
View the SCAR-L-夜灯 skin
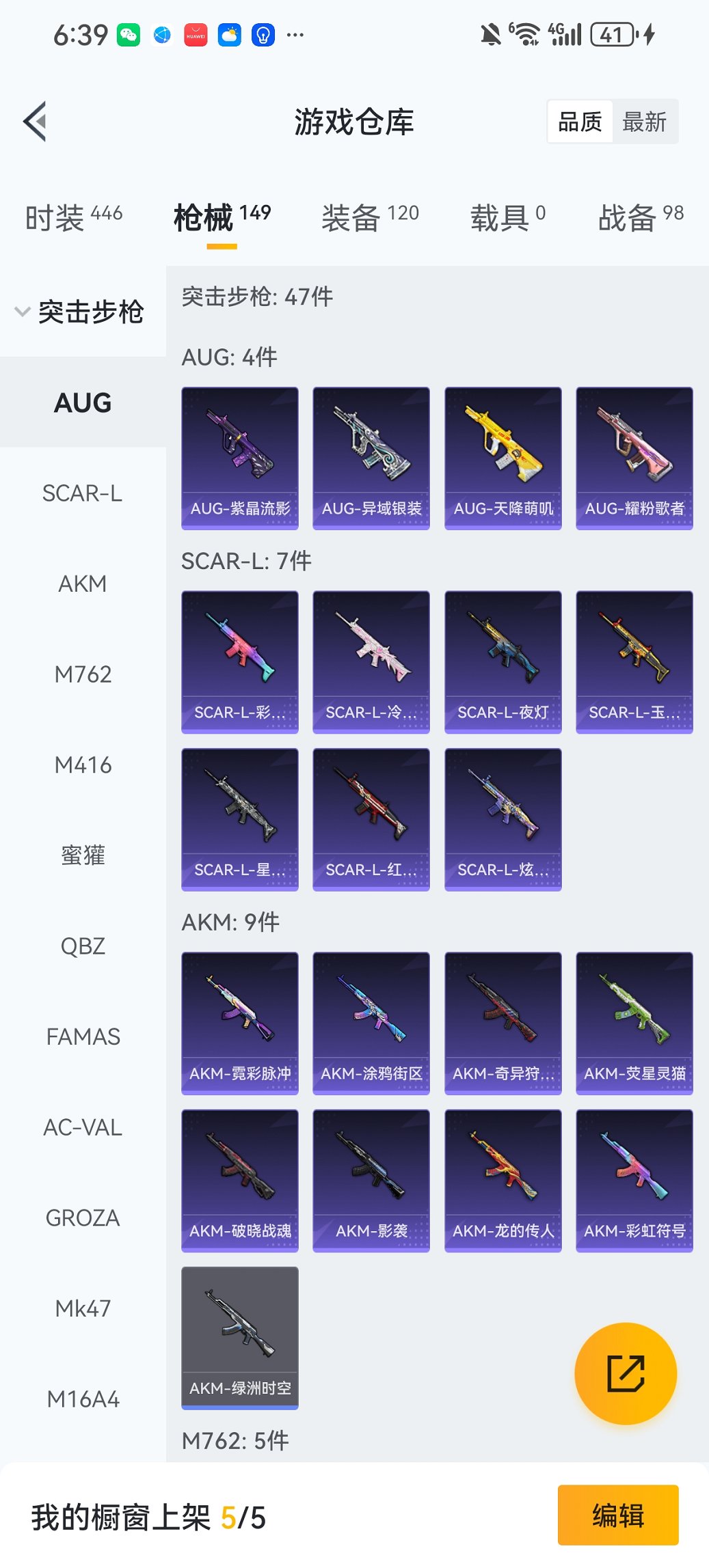click(503, 661)
